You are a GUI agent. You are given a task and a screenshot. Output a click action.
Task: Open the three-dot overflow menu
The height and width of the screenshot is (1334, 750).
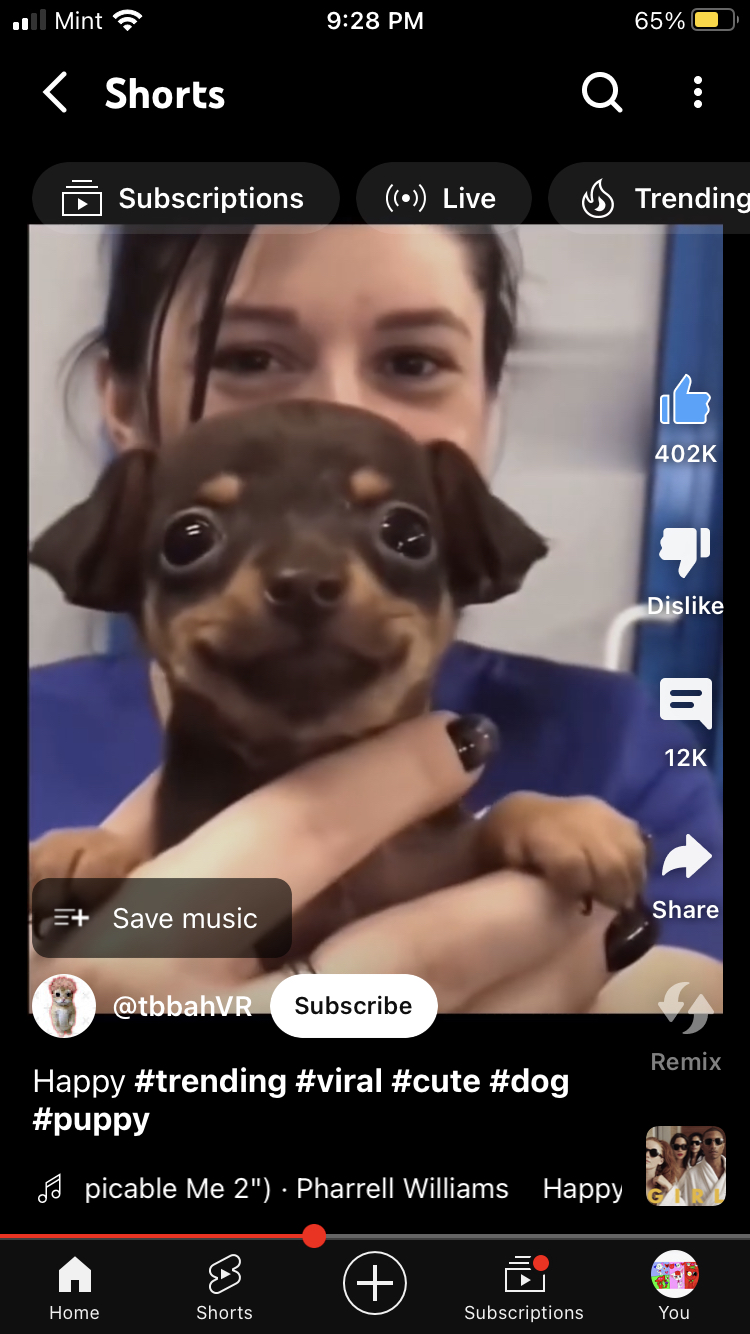click(x=698, y=94)
